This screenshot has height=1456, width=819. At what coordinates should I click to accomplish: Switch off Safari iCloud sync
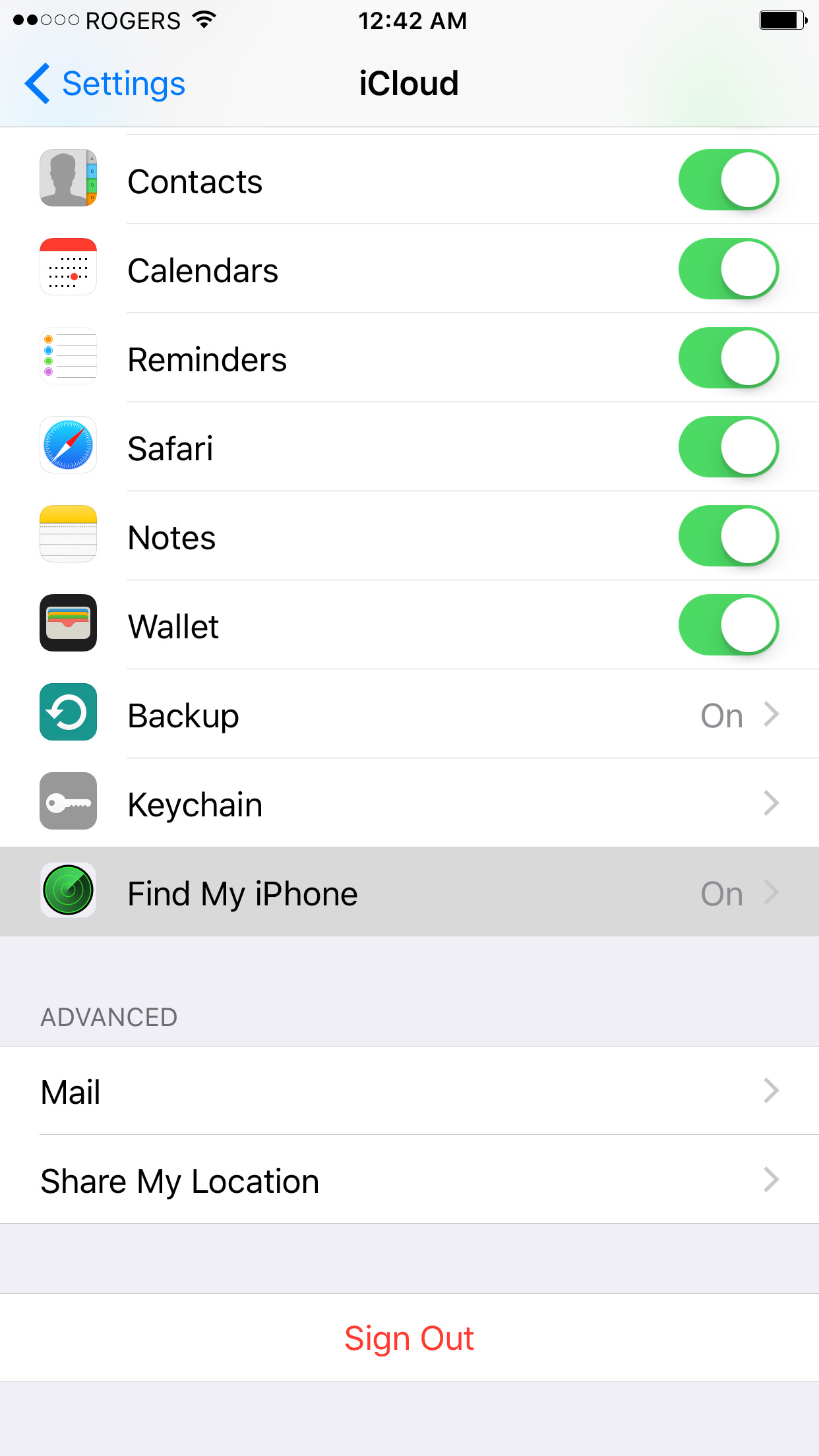(728, 447)
